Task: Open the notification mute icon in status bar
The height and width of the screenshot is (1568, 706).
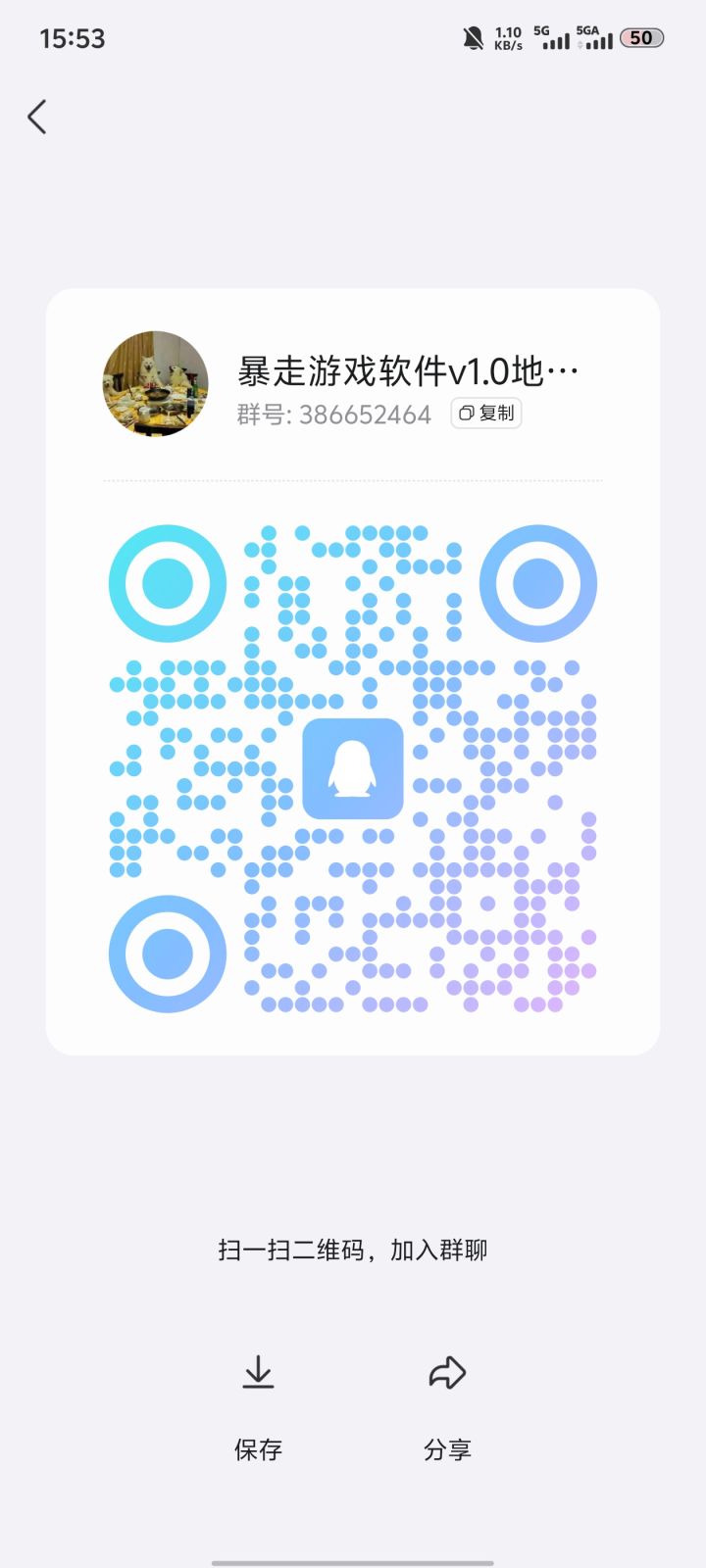Action: pos(472,37)
